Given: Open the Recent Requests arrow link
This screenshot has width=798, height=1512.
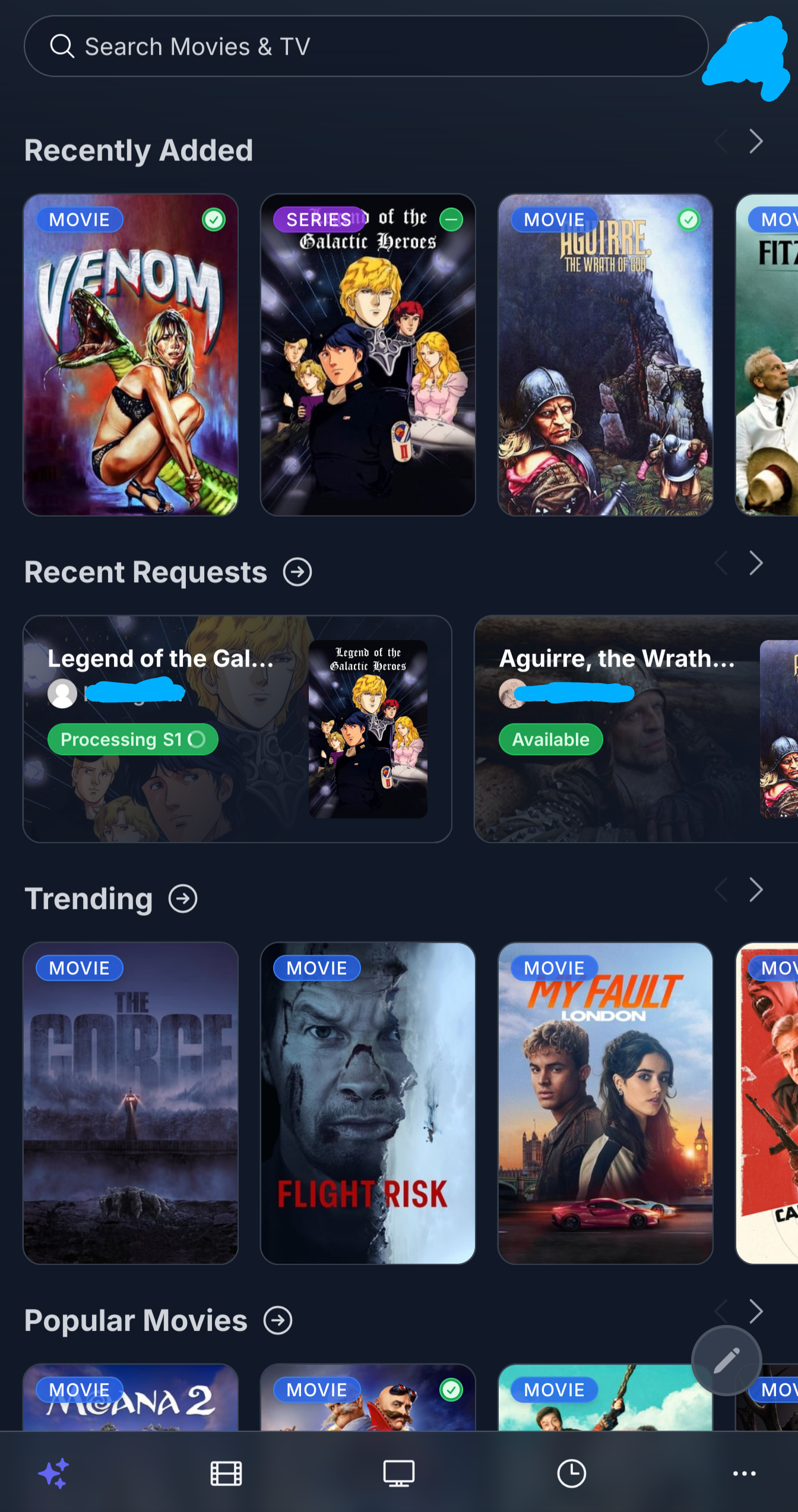Looking at the screenshot, I should [x=297, y=572].
